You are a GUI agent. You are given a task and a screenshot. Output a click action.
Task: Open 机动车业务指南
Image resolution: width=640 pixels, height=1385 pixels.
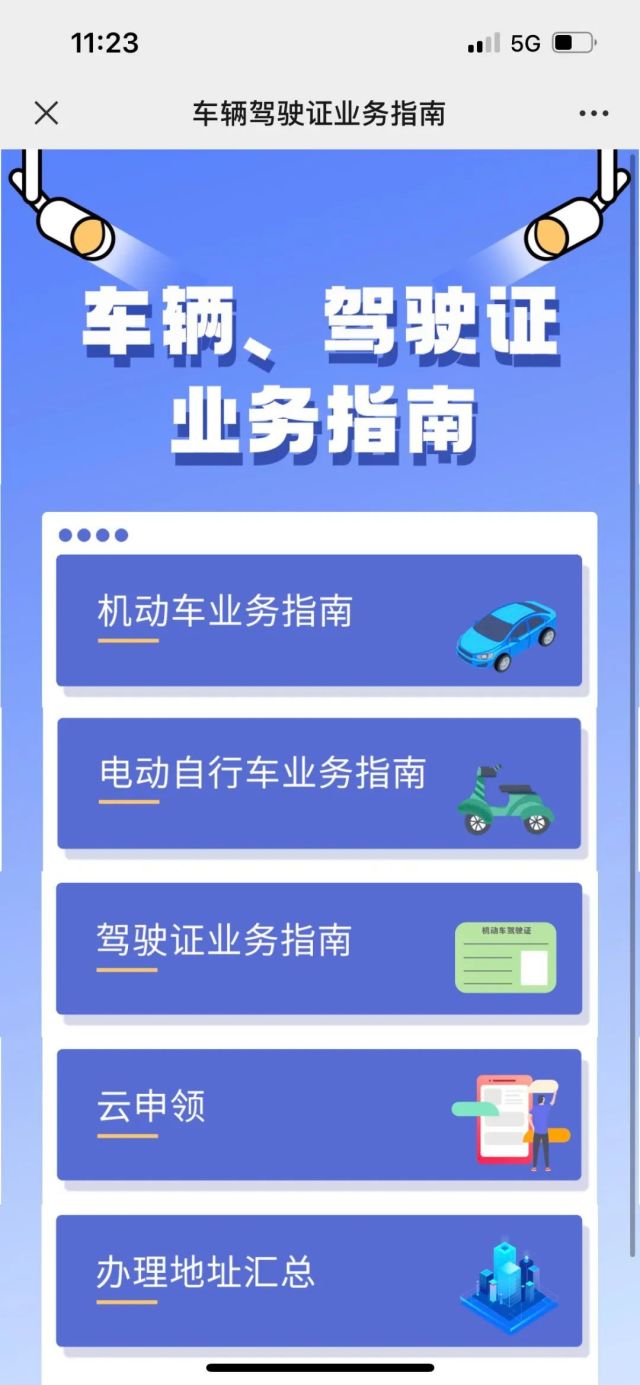point(318,620)
